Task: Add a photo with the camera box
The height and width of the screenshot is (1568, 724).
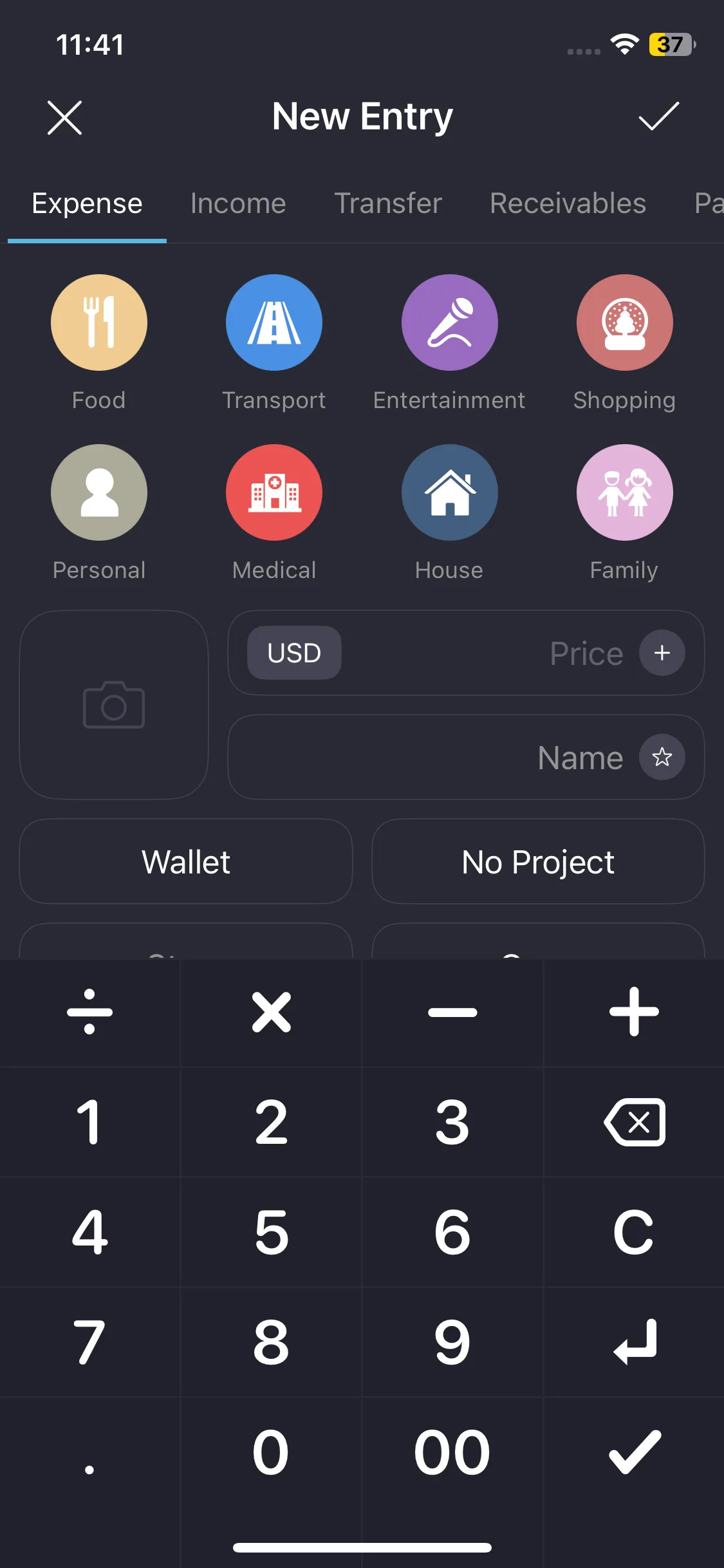Action: pos(114,705)
